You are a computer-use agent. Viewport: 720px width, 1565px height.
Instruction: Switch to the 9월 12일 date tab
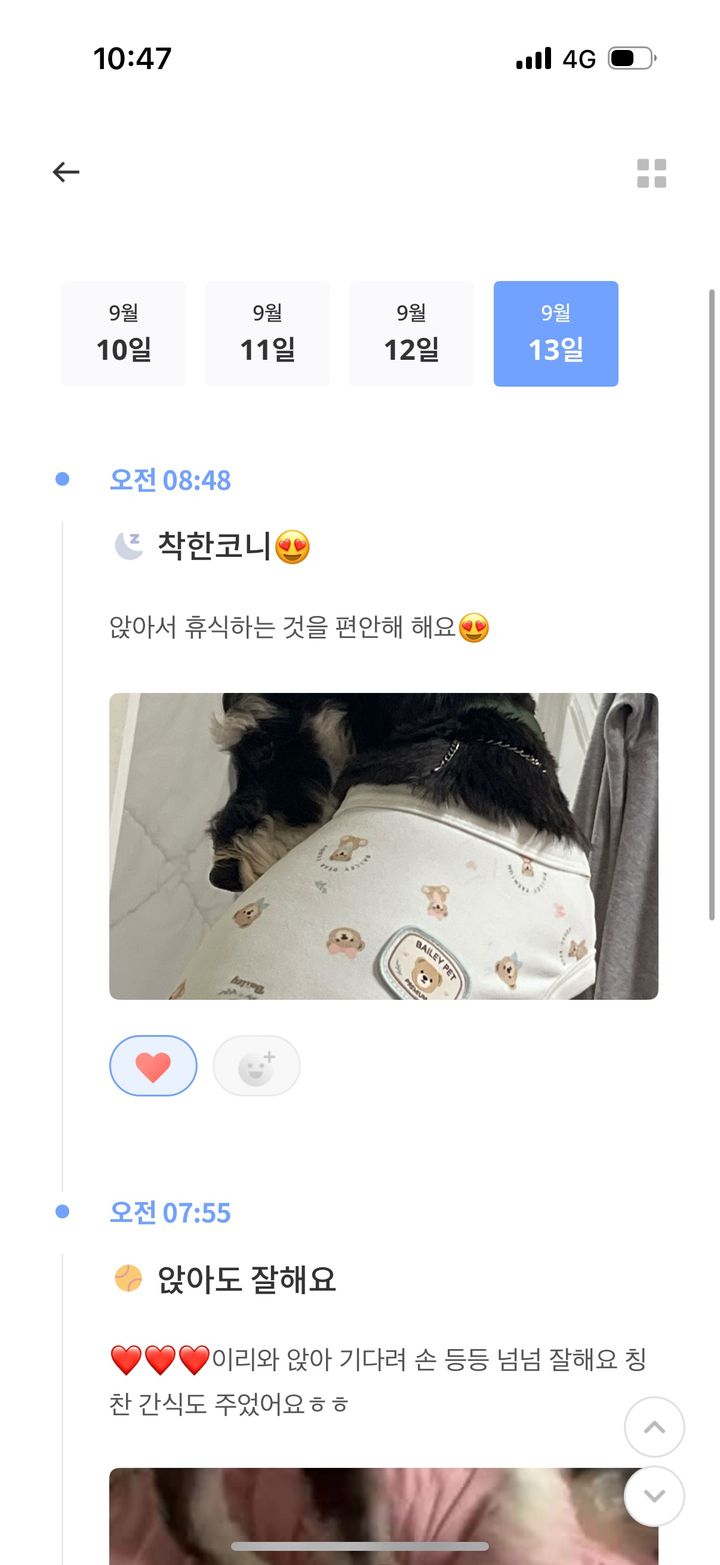tap(411, 334)
